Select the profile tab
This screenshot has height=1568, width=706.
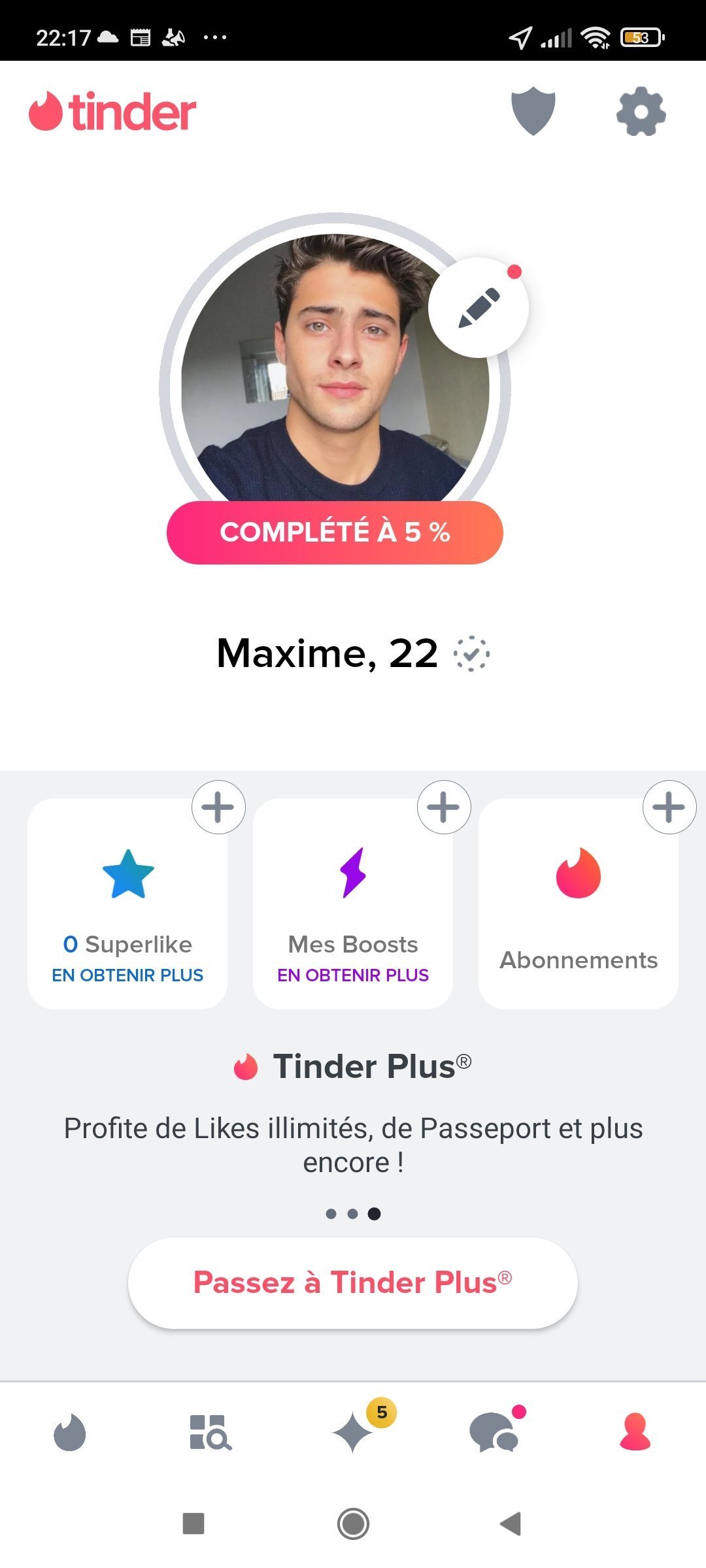click(635, 1432)
